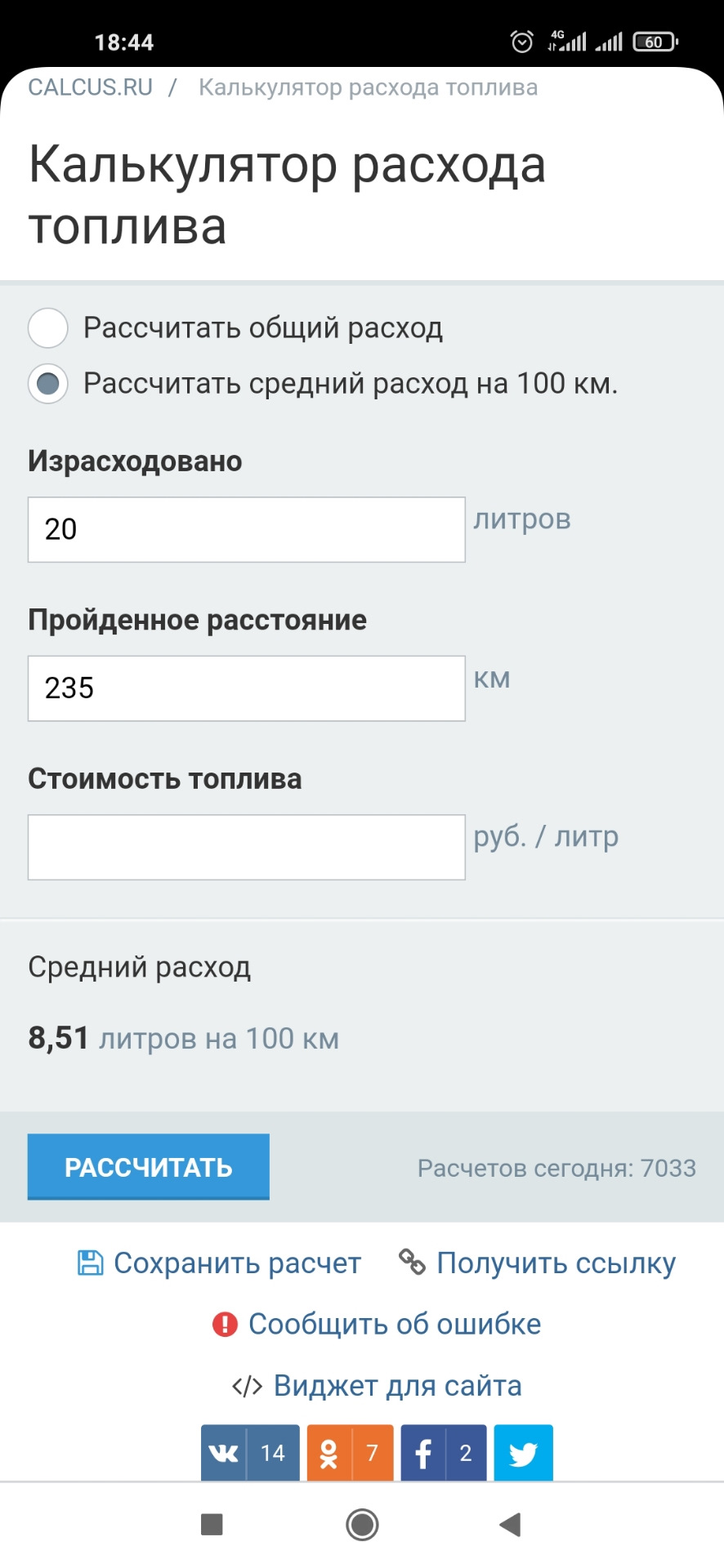Share via Odnoklassniki button

point(349,1453)
